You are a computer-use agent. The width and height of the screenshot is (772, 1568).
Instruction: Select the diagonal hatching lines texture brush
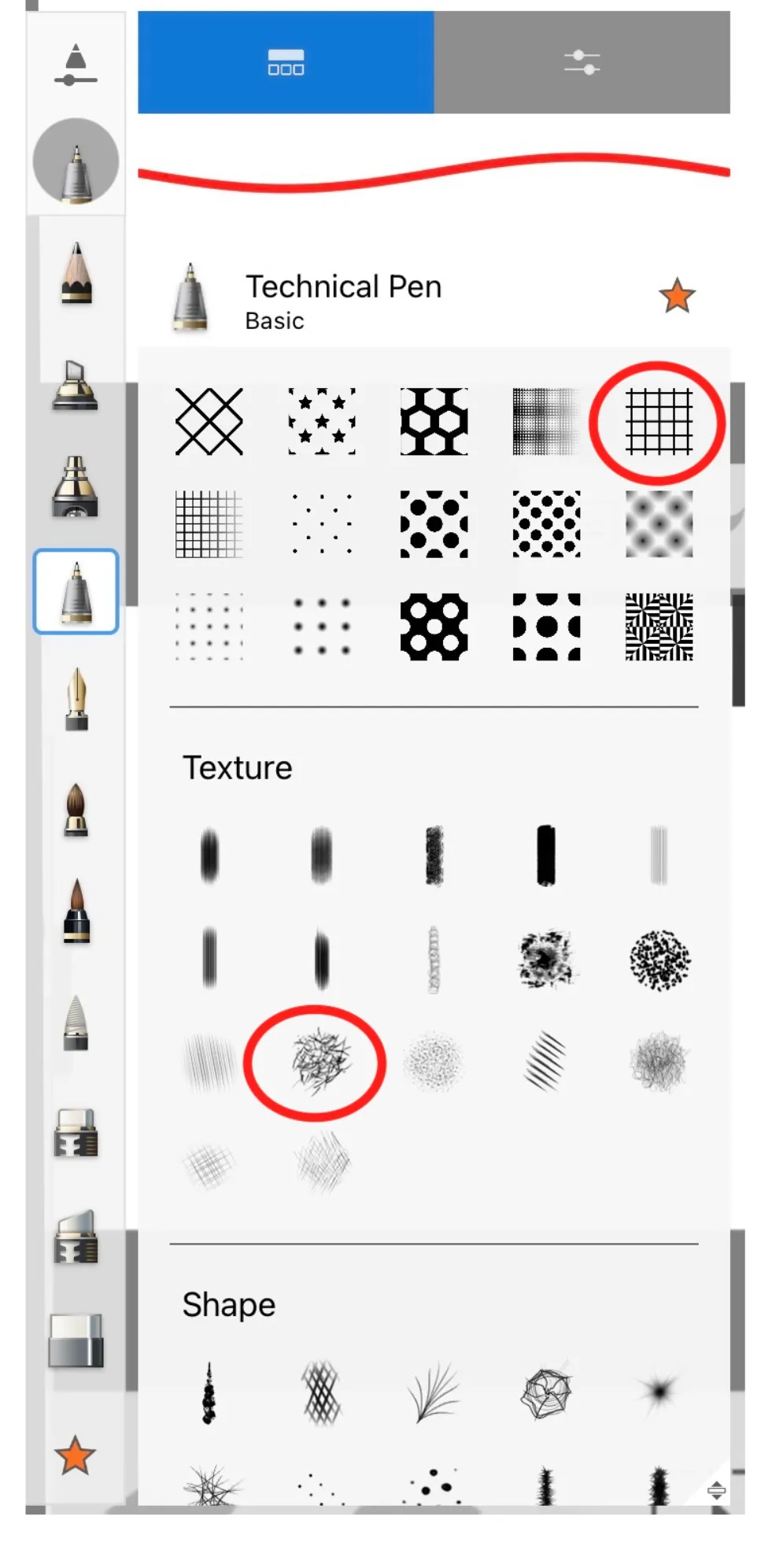[x=545, y=1062]
